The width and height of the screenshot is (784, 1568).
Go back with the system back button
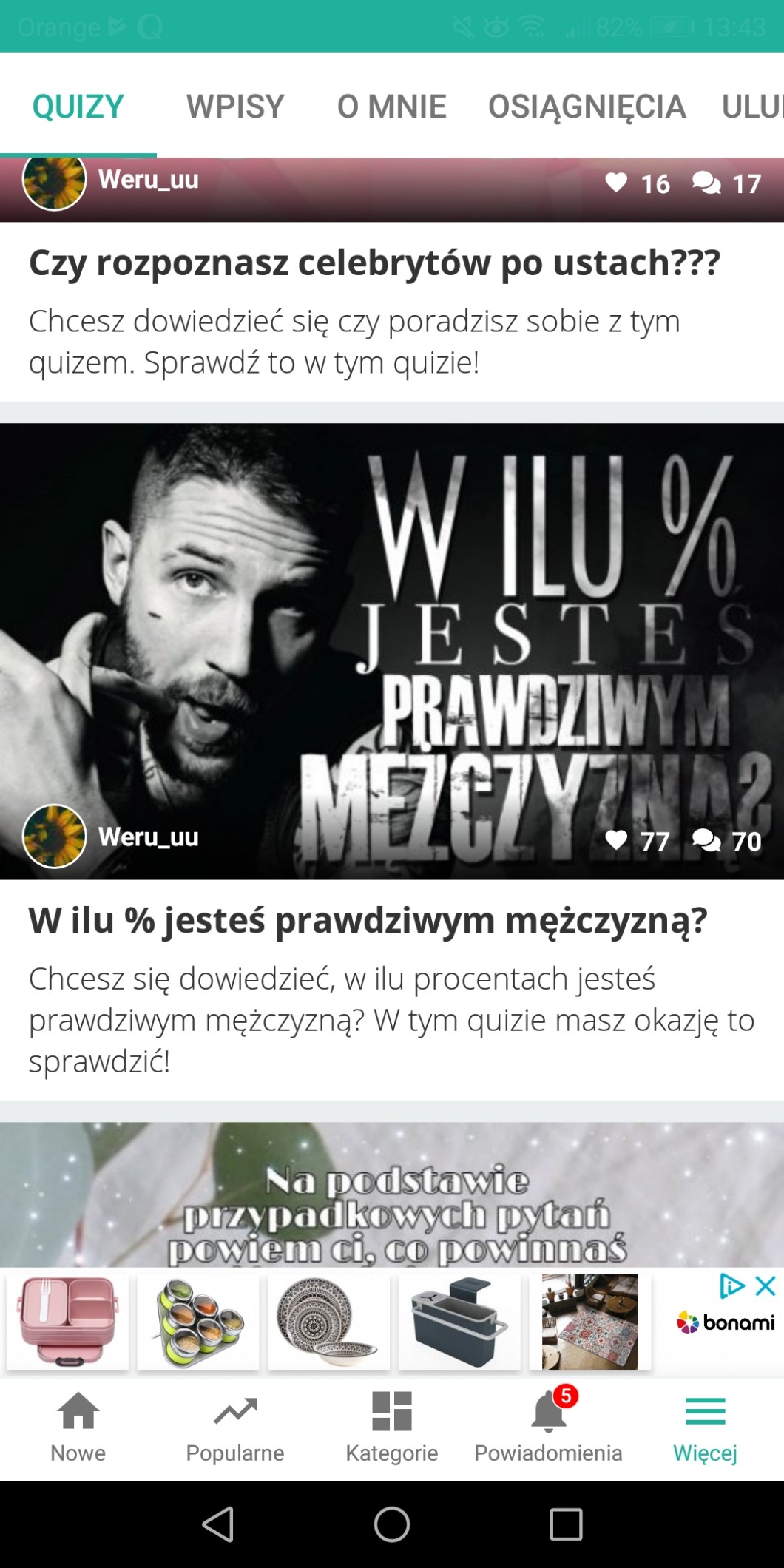pyautogui.click(x=218, y=1524)
